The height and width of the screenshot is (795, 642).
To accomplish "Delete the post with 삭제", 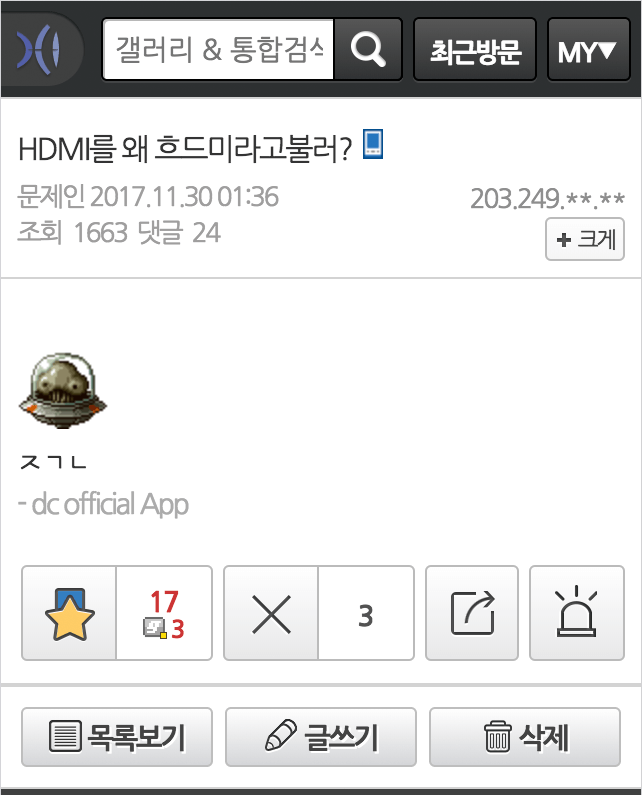I will click(525, 738).
